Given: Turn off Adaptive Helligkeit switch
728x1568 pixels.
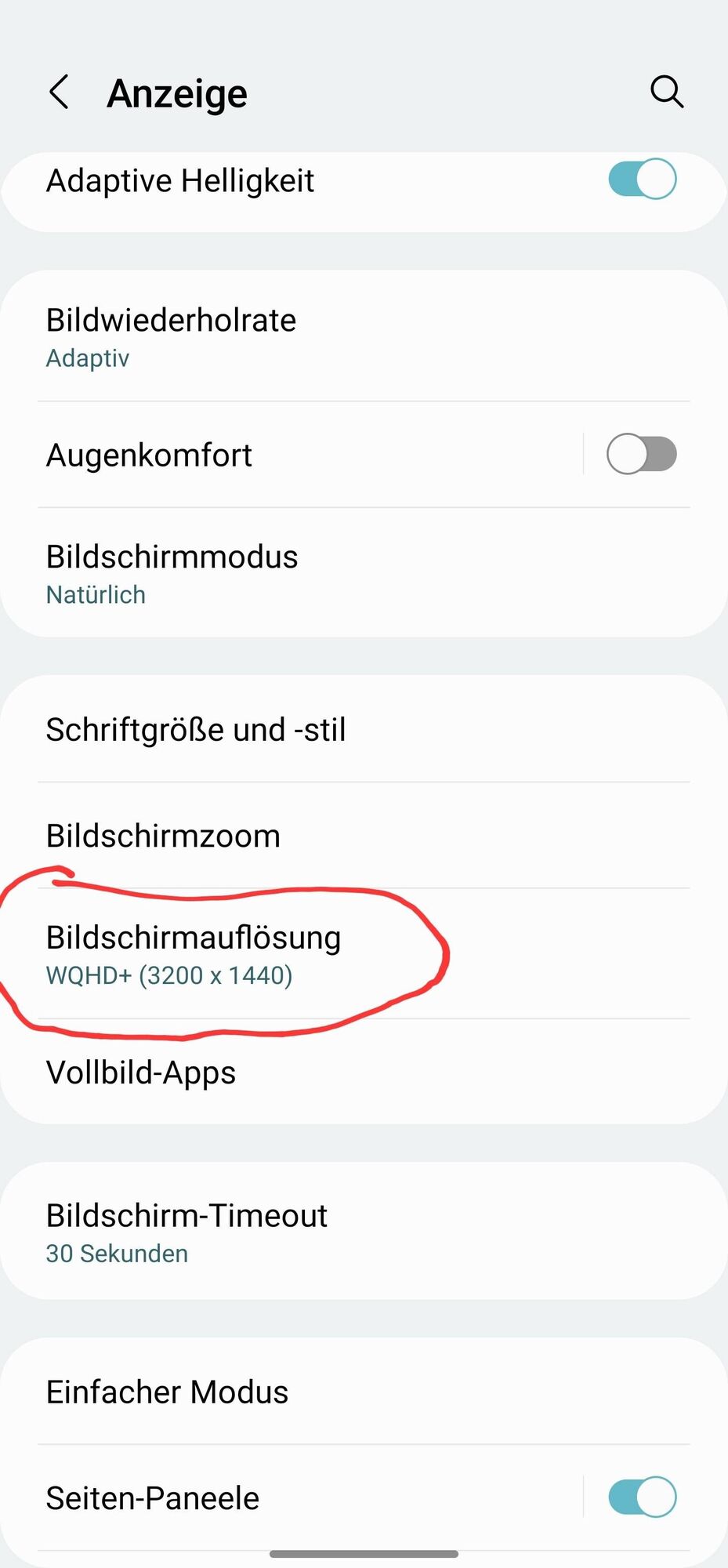Looking at the screenshot, I should click(x=642, y=180).
